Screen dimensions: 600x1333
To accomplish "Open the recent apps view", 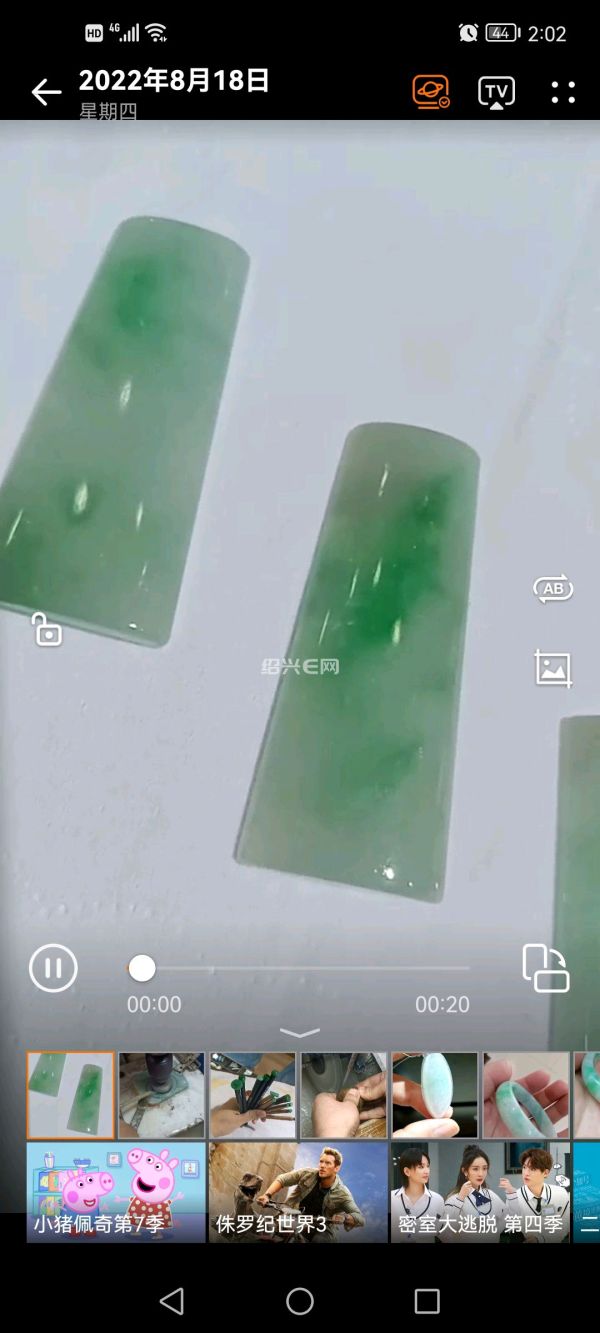I will pos(427,1300).
